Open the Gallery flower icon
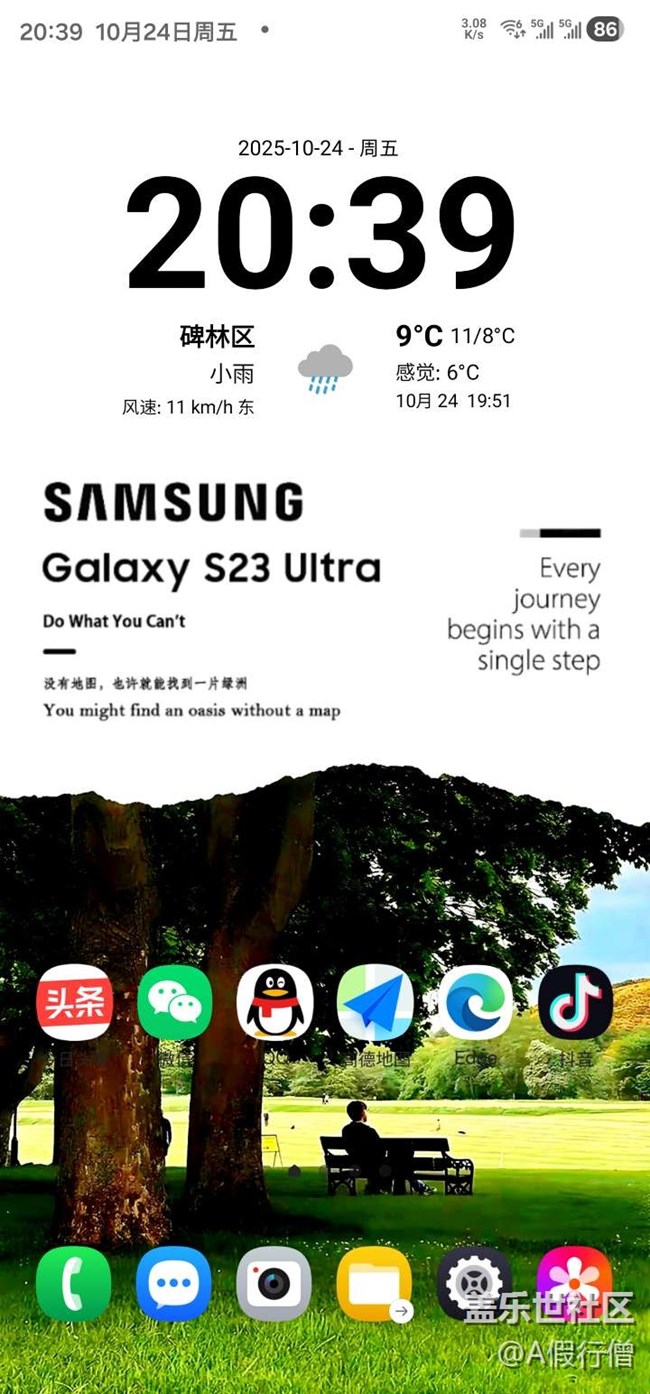Screen dimensions: 650x1394 click(x=574, y=1283)
